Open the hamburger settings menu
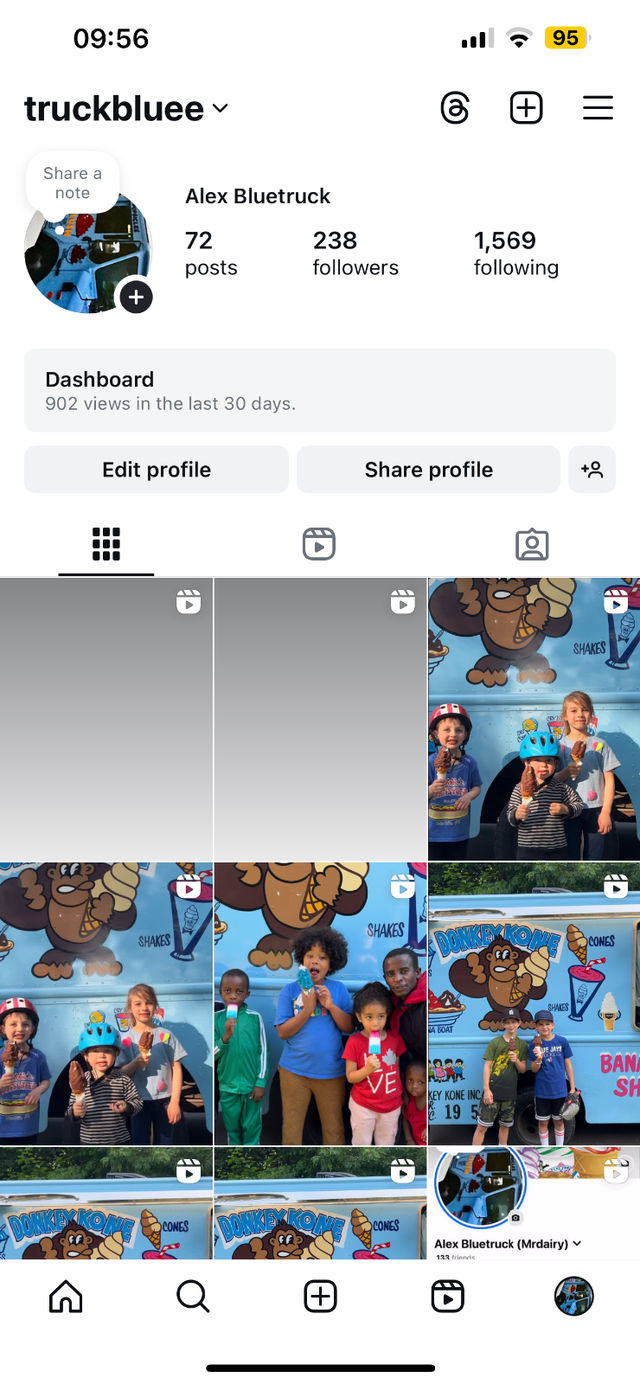 (x=598, y=108)
